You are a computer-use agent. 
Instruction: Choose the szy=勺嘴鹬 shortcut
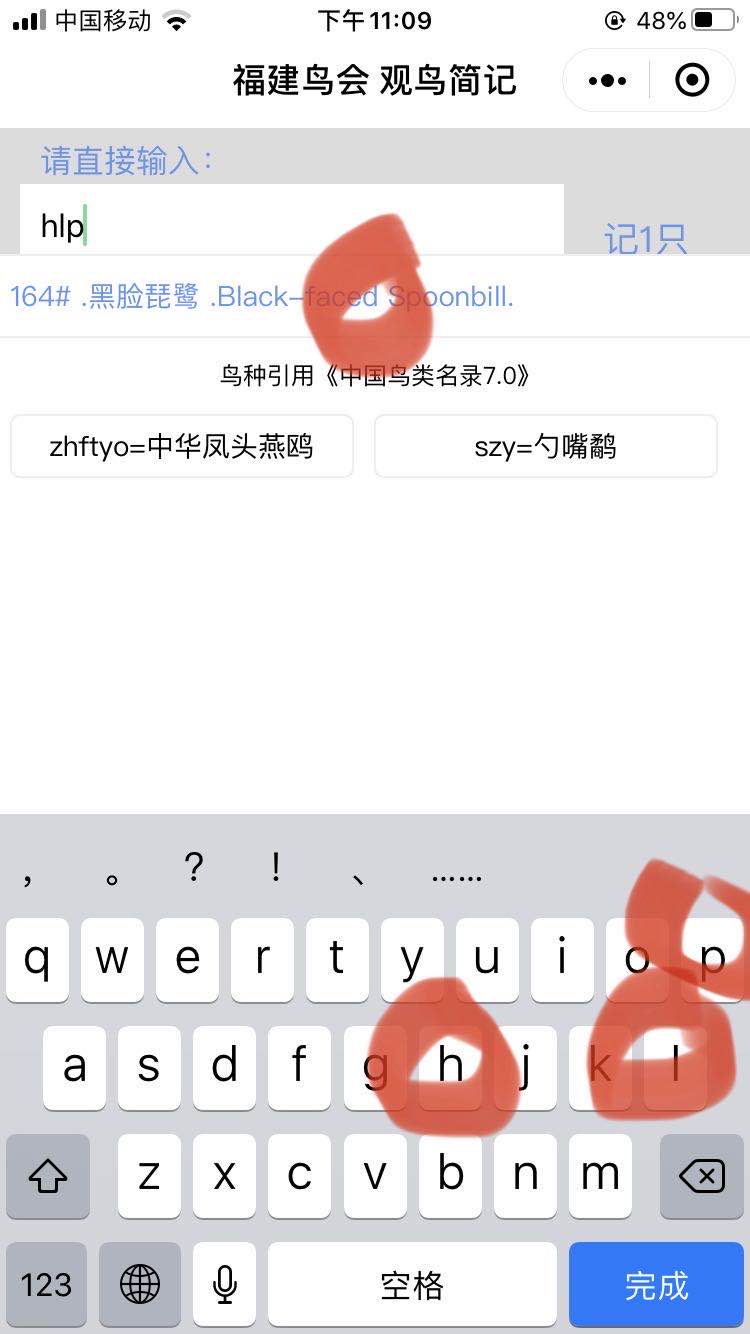545,446
